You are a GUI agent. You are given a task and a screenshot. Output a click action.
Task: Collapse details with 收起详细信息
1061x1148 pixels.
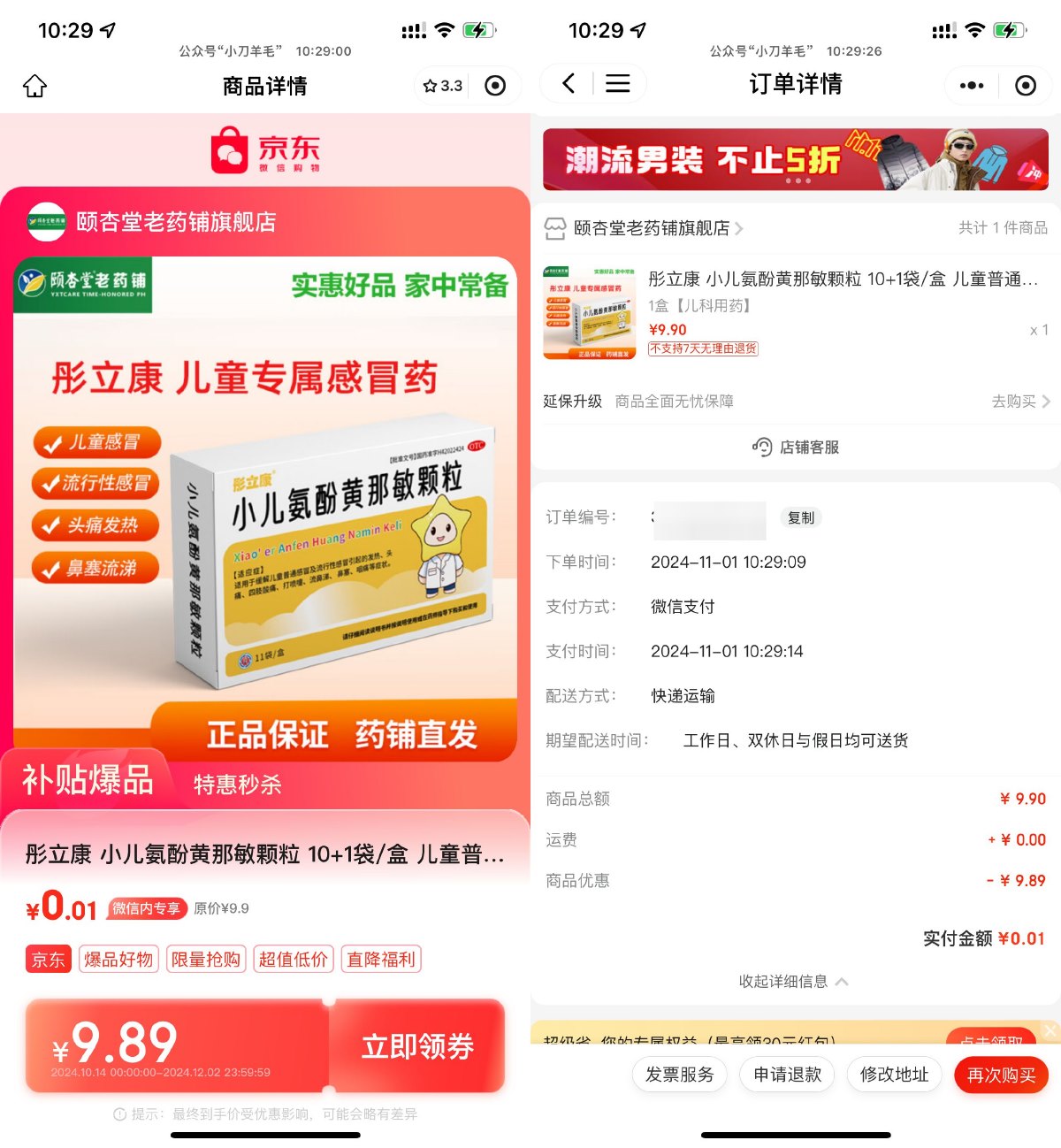793,982
